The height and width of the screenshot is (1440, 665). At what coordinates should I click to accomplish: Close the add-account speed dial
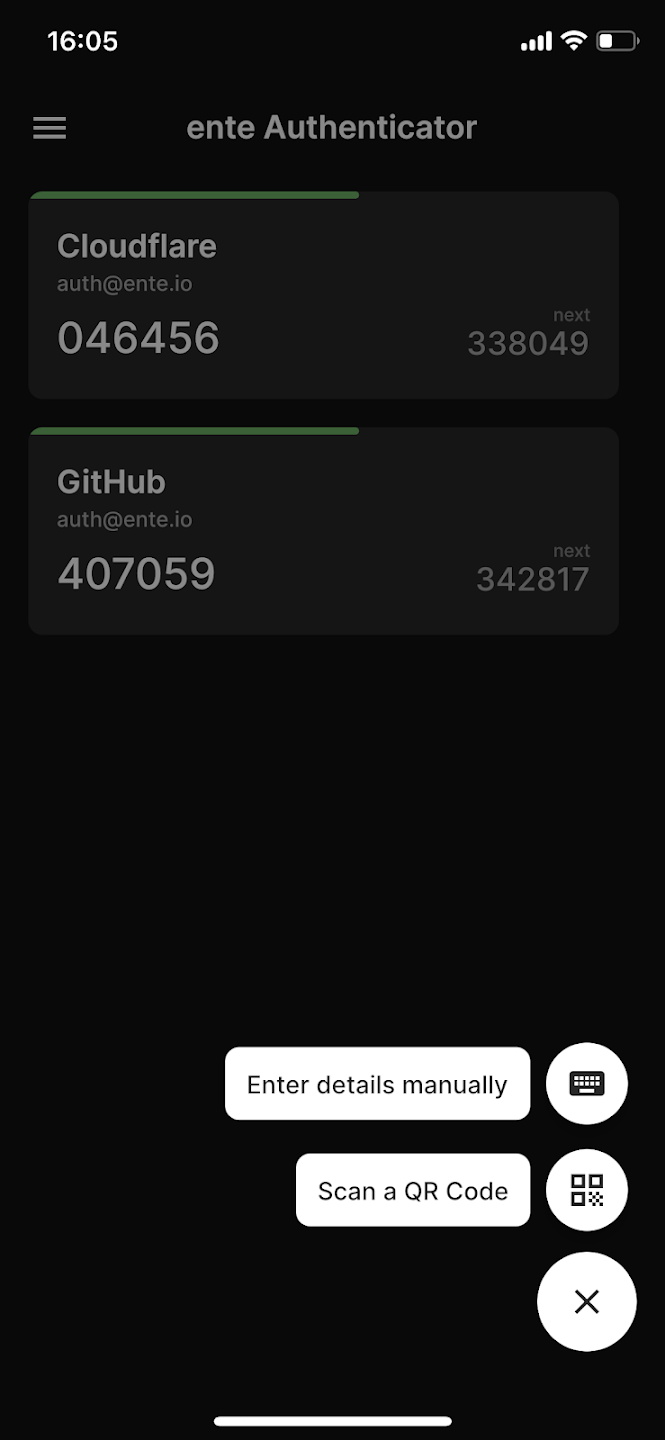tap(587, 1301)
